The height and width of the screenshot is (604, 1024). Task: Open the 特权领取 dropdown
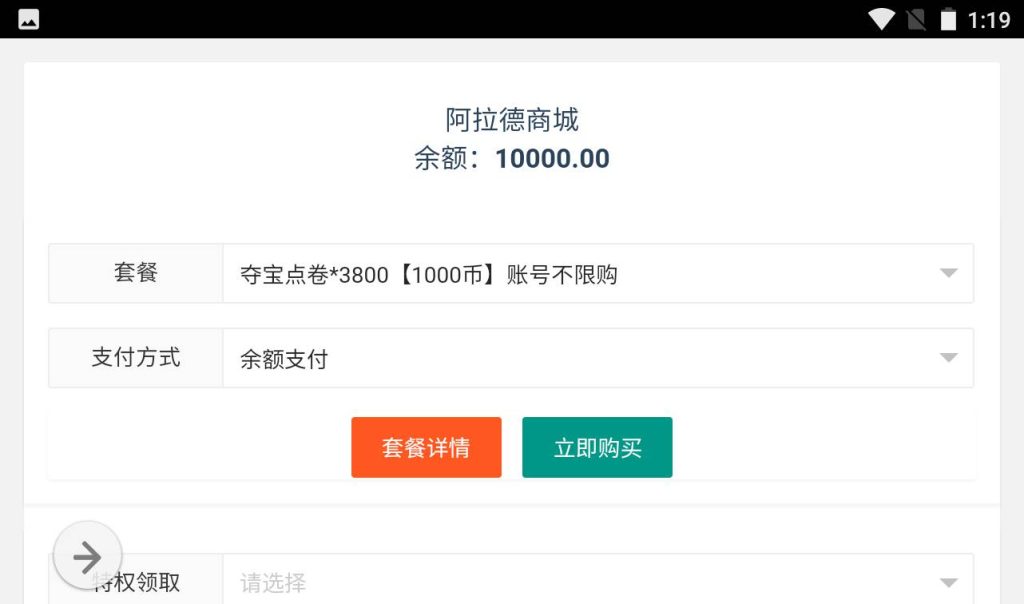click(597, 582)
